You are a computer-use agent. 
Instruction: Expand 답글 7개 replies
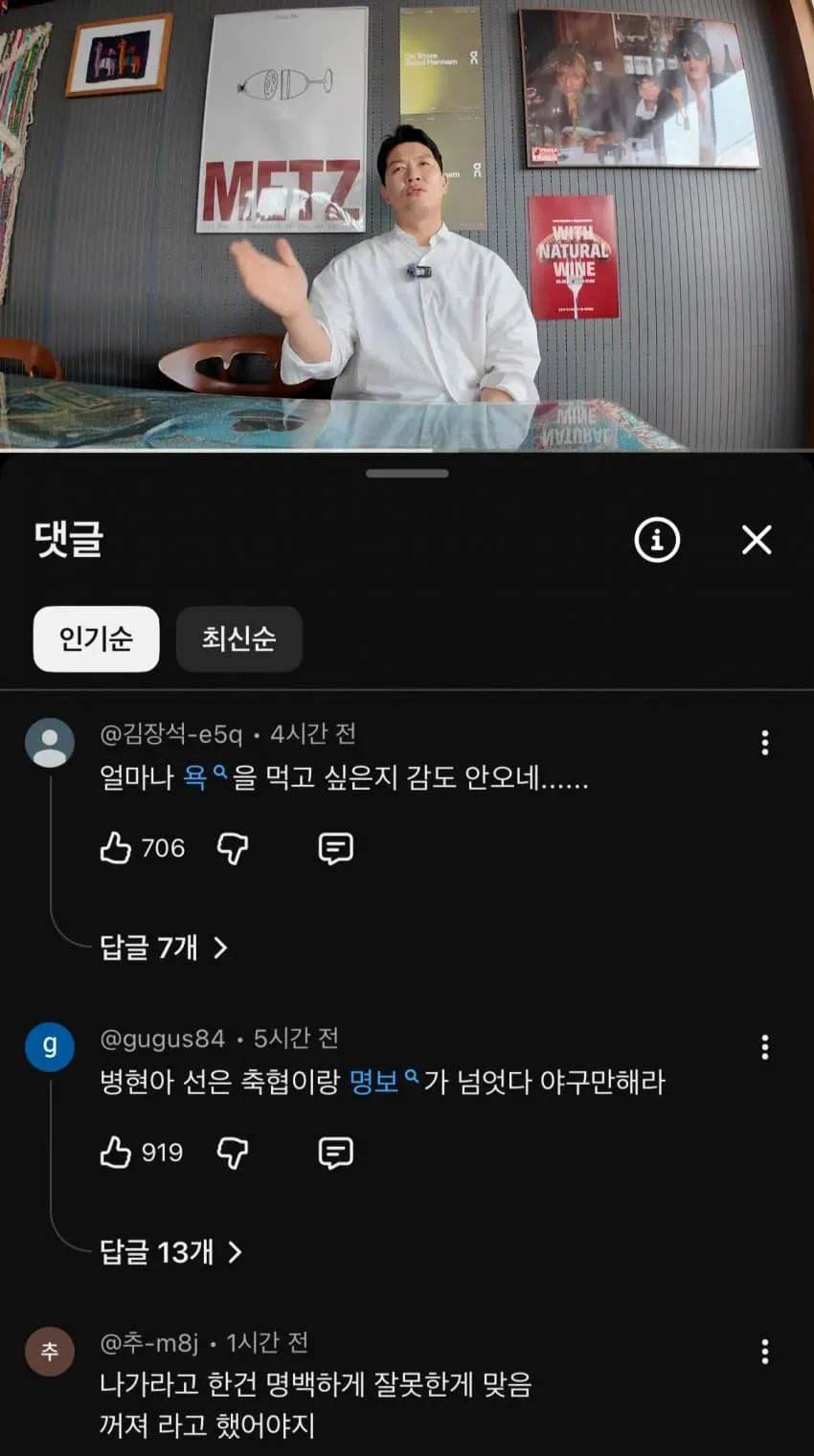point(165,948)
